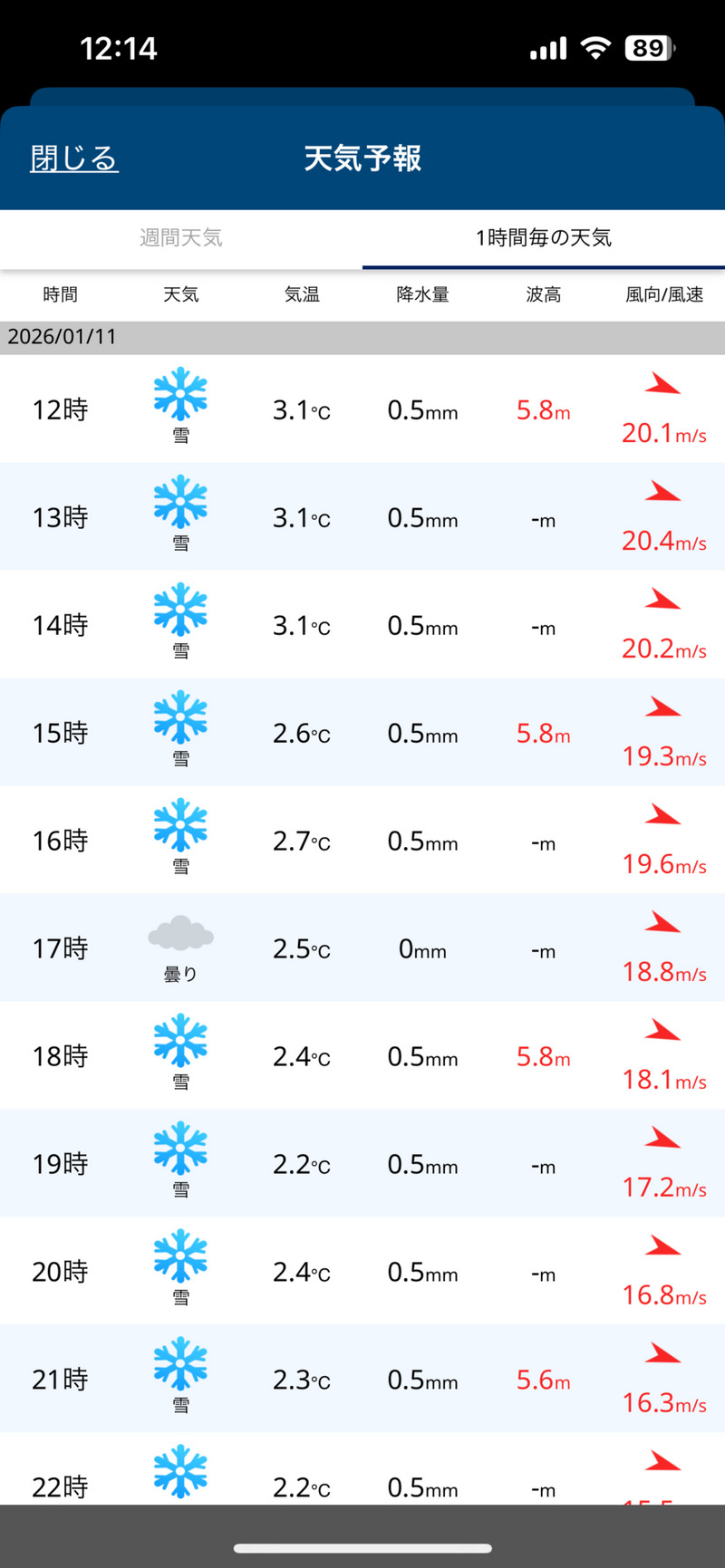The width and height of the screenshot is (725, 1568).
Task: Select the 1時間毎の天気 tab
Action: (x=544, y=238)
